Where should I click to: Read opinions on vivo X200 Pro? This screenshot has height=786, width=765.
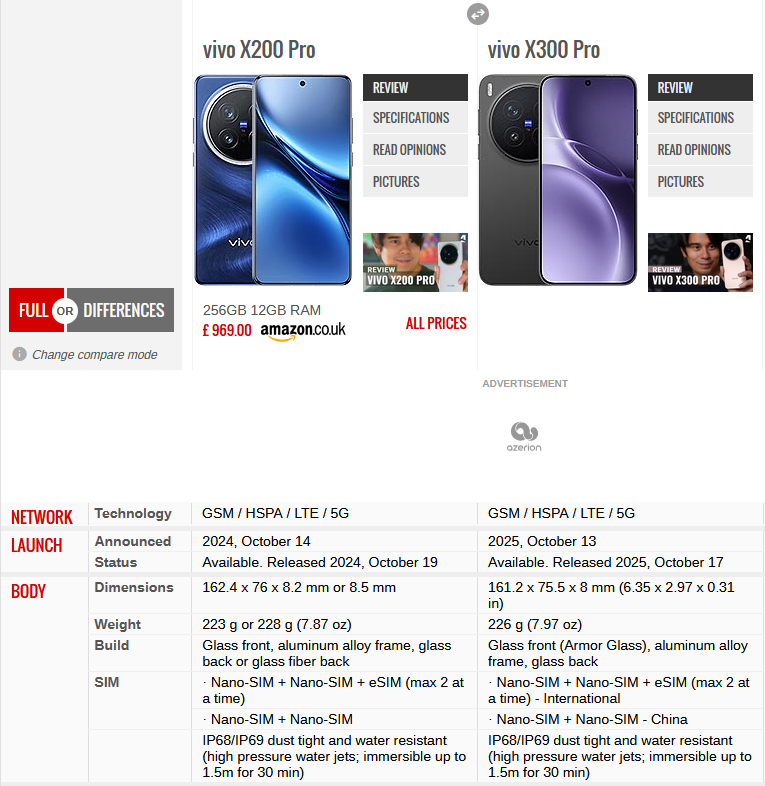click(415, 150)
